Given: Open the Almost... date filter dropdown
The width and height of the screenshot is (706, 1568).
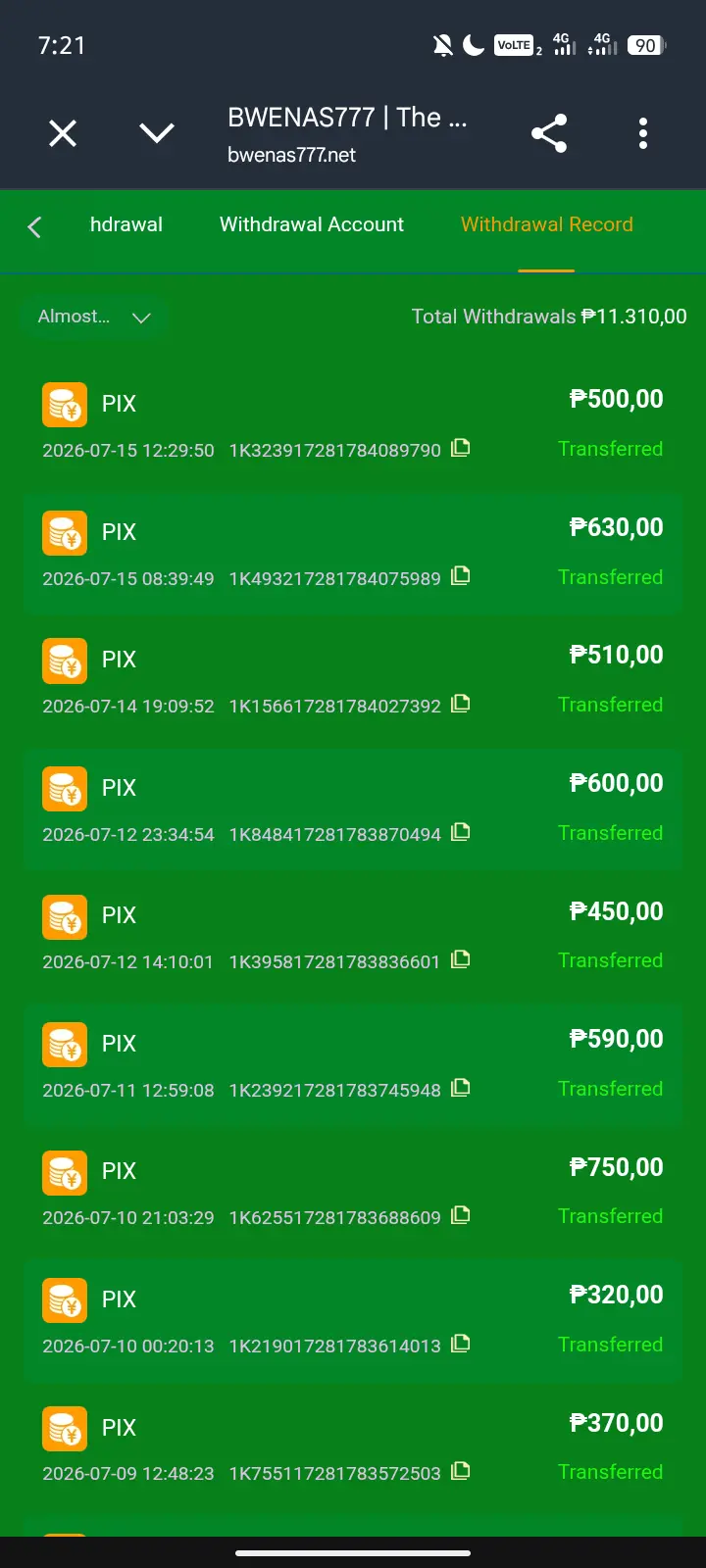Looking at the screenshot, I should [x=94, y=317].
